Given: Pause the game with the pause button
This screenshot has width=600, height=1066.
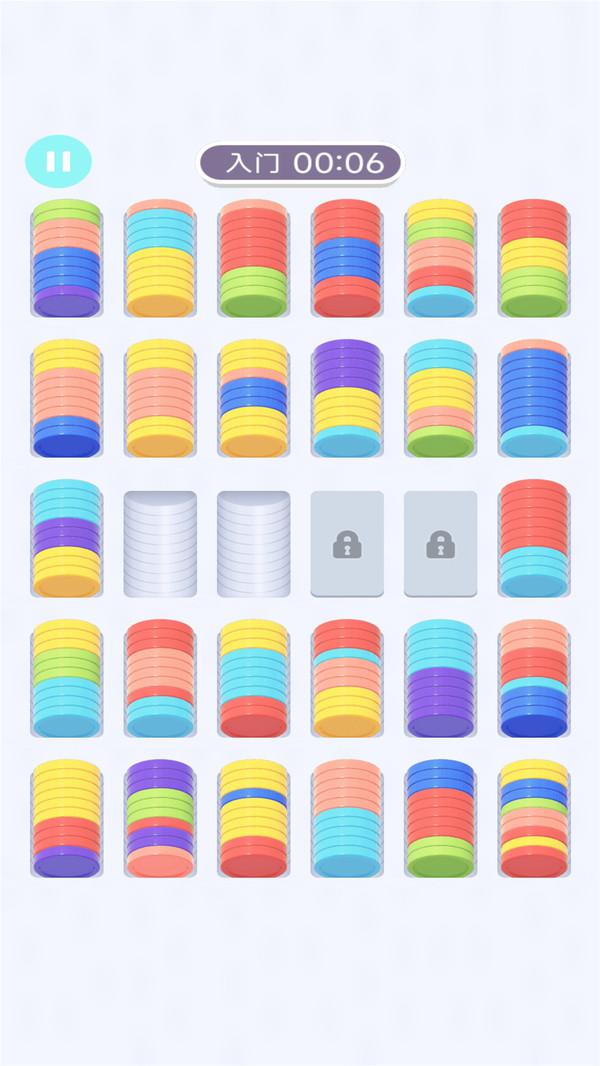Looking at the screenshot, I should pos(58,161).
